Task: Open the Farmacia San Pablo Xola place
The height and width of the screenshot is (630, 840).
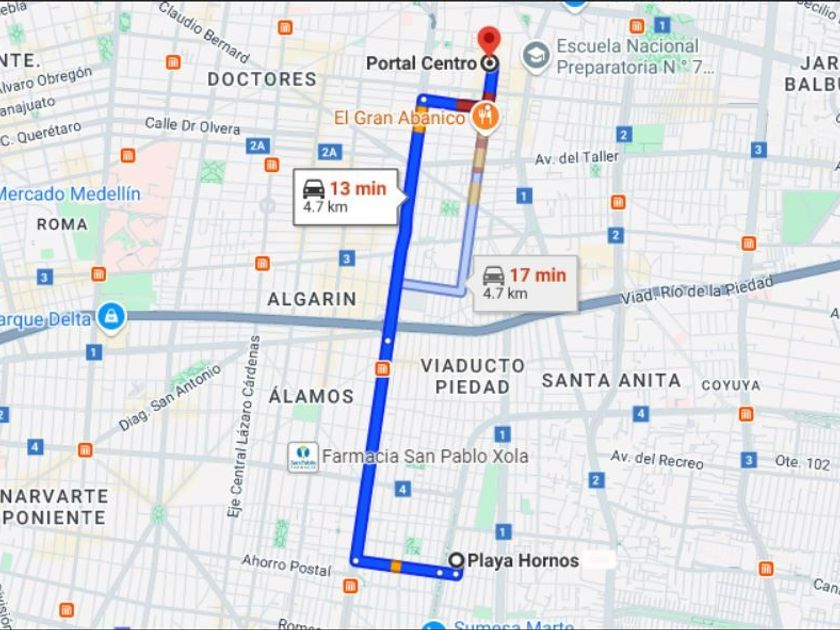Action: (303, 457)
